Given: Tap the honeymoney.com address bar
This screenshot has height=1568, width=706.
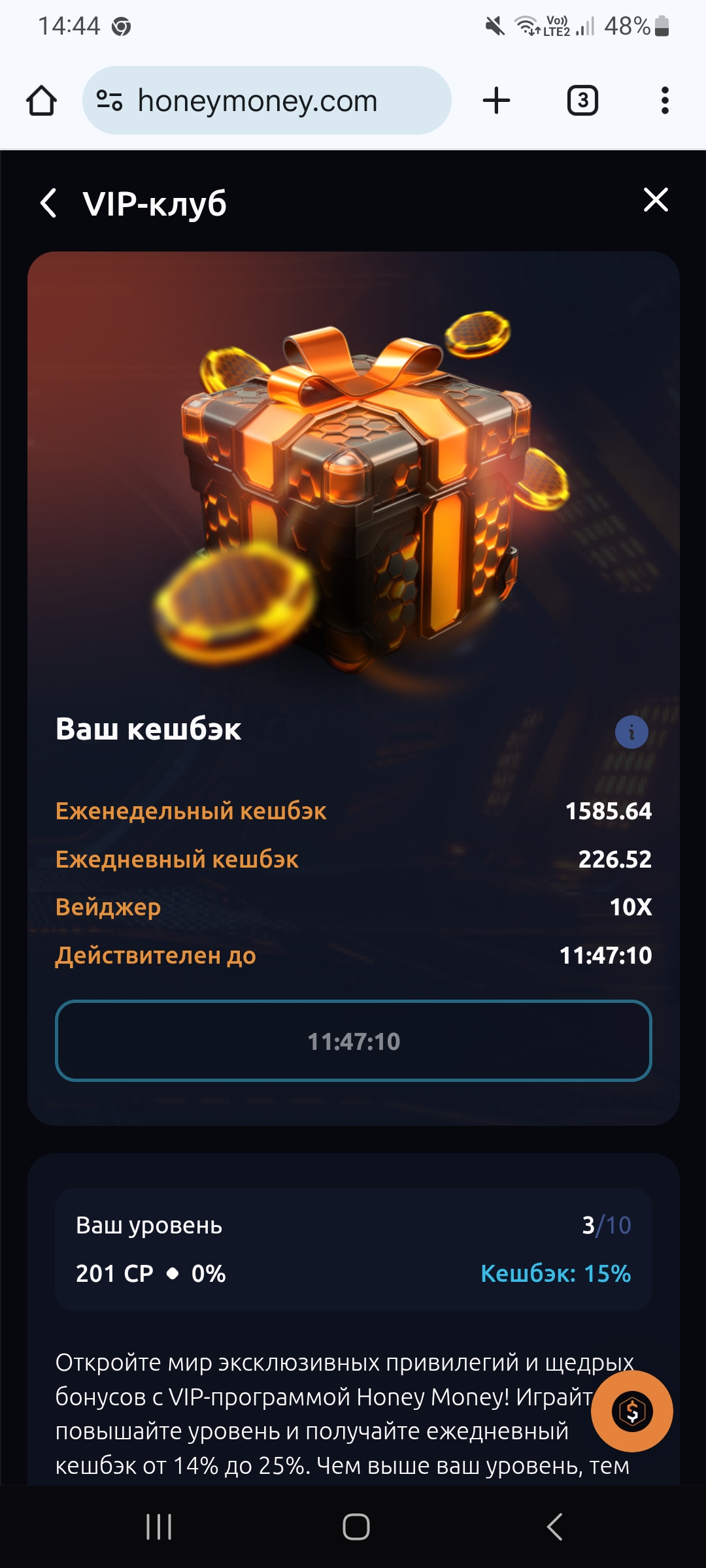Looking at the screenshot, I should click(x=267, y=101).
